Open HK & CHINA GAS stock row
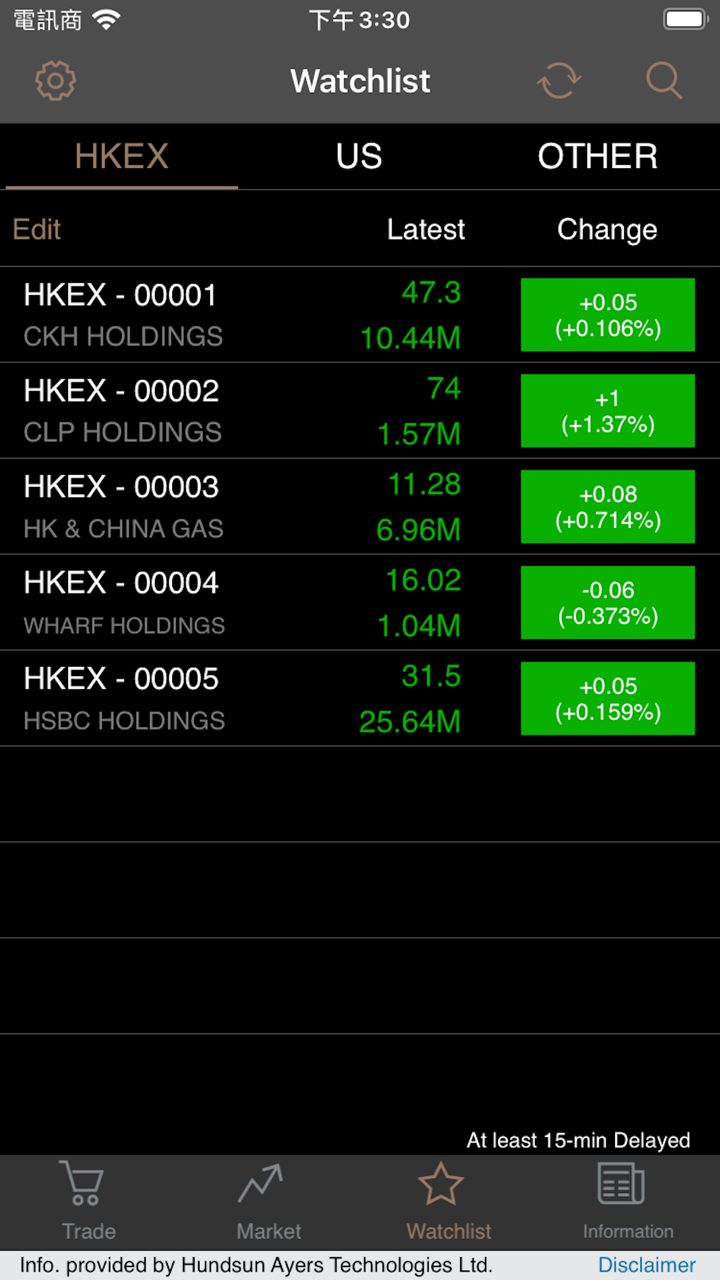Viewport: 720px width, 1280px height. (x=360, y=507)
